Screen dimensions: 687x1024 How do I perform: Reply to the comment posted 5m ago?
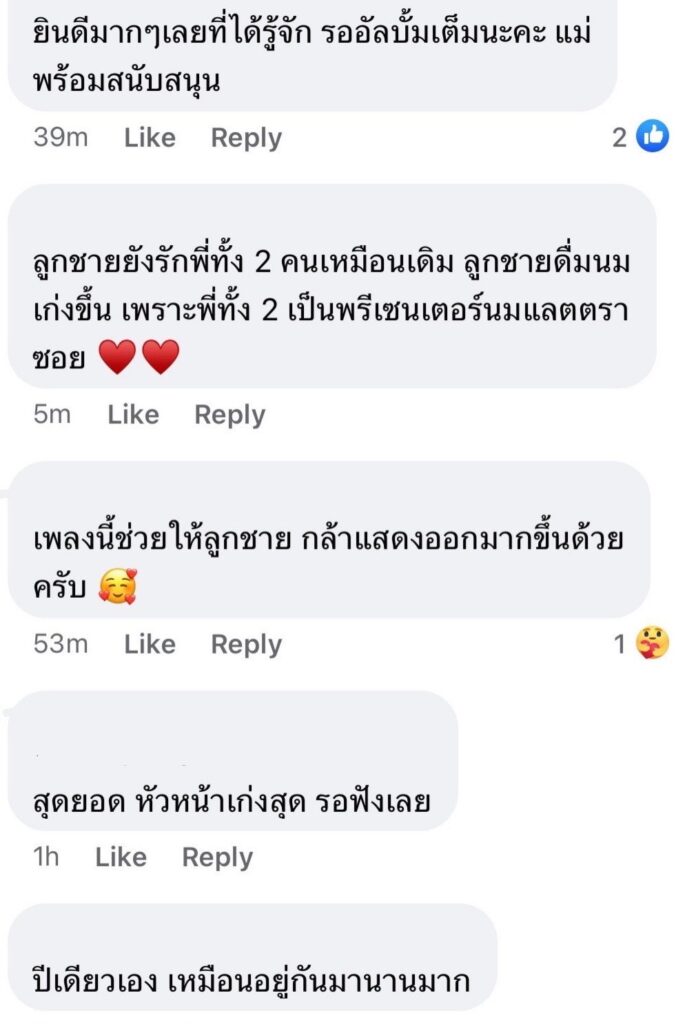coord(229,415)
